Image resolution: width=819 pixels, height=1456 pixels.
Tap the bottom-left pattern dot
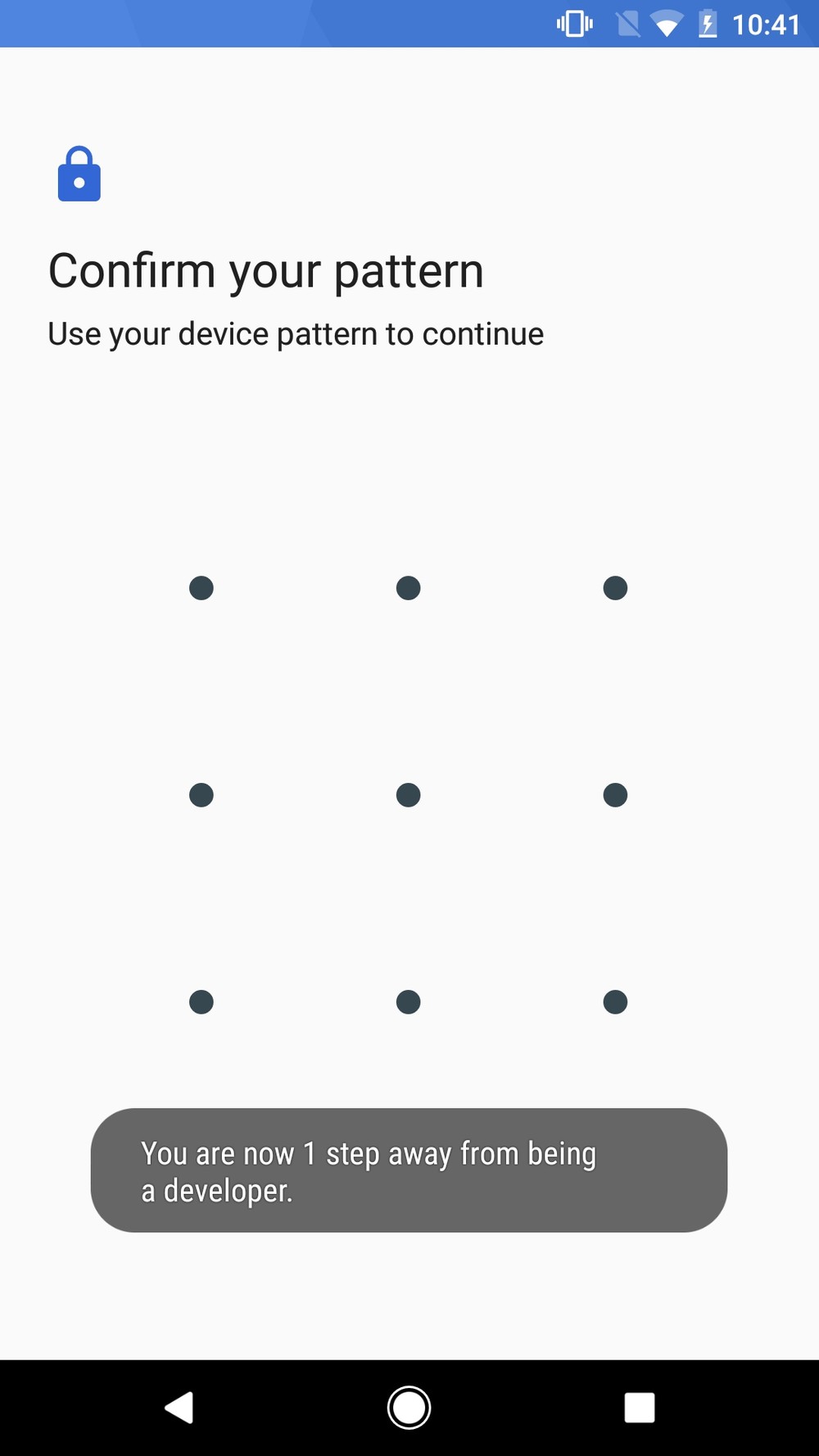[x=201, y=1002]
